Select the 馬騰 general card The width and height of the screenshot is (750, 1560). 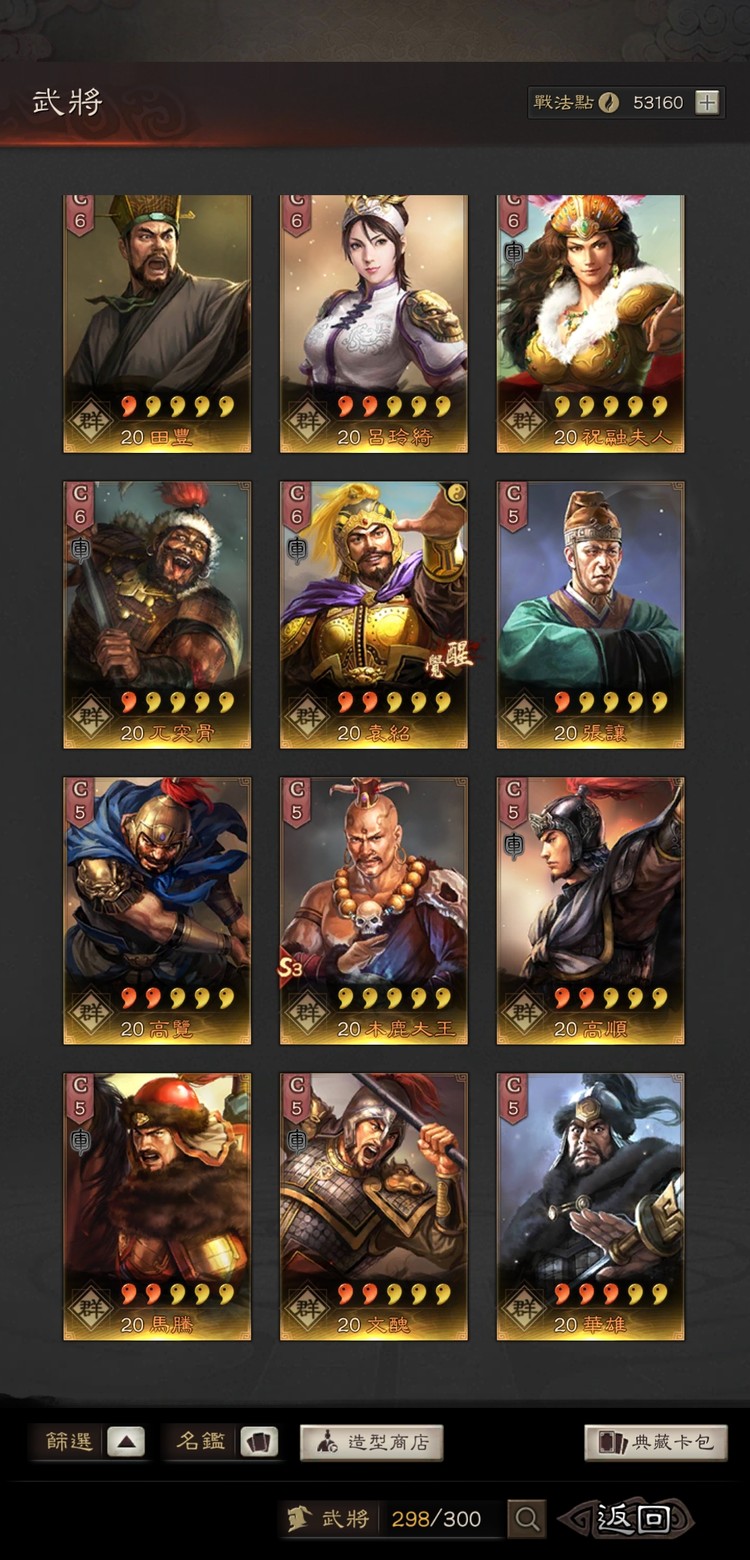point(157,1206)
